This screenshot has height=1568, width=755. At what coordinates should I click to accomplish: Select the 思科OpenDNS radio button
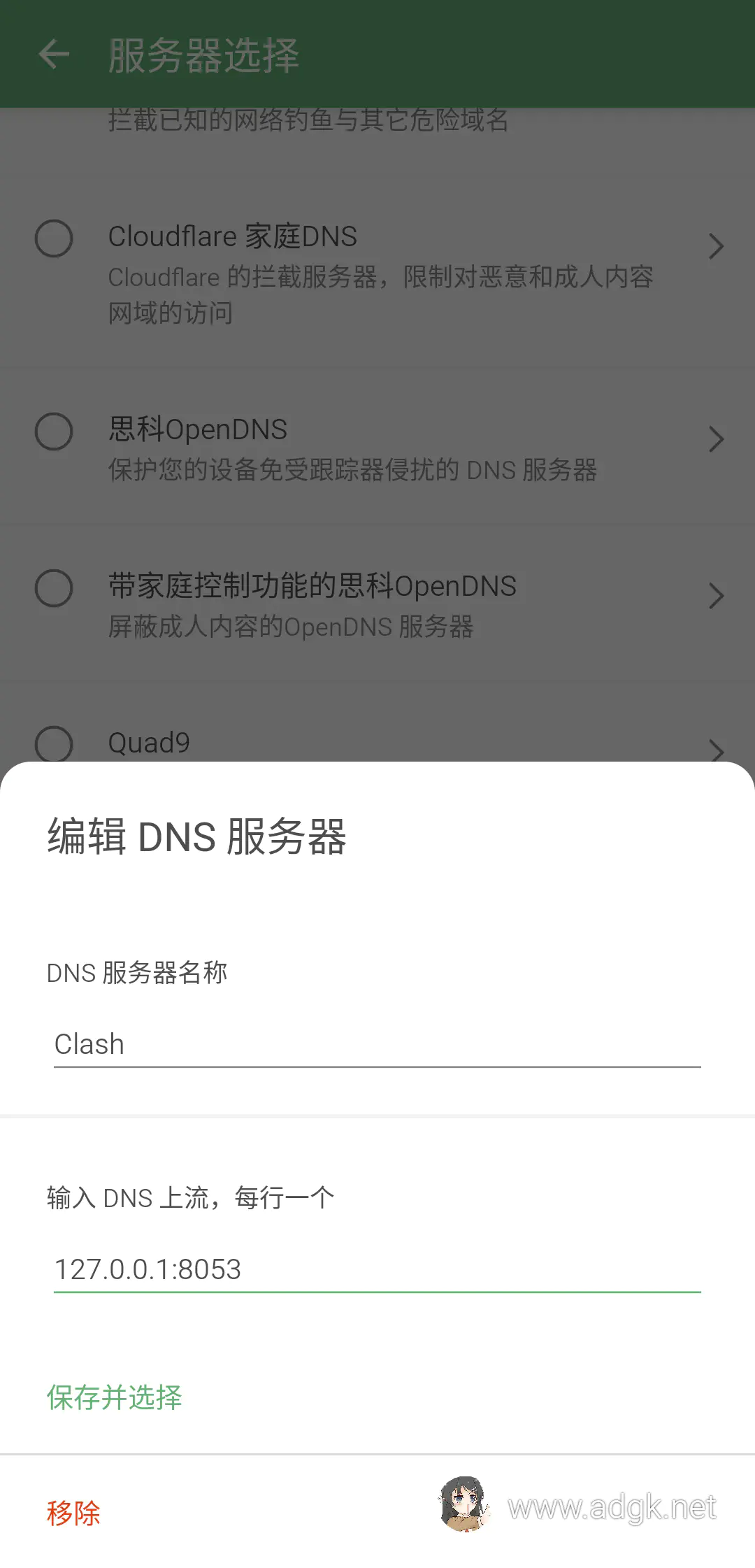click(54, 432)
